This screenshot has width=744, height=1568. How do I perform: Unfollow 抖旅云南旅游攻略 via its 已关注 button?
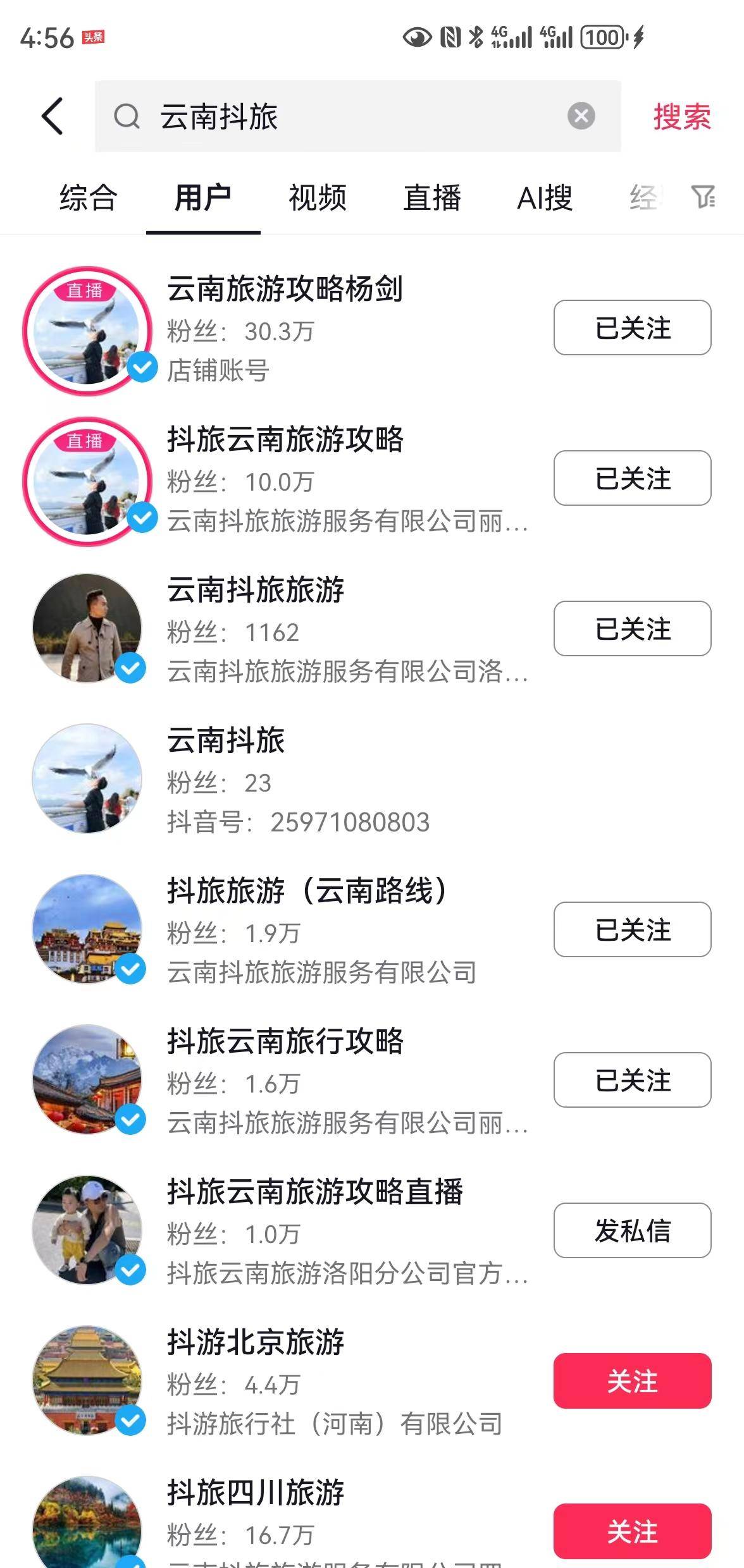pos(632,478)
